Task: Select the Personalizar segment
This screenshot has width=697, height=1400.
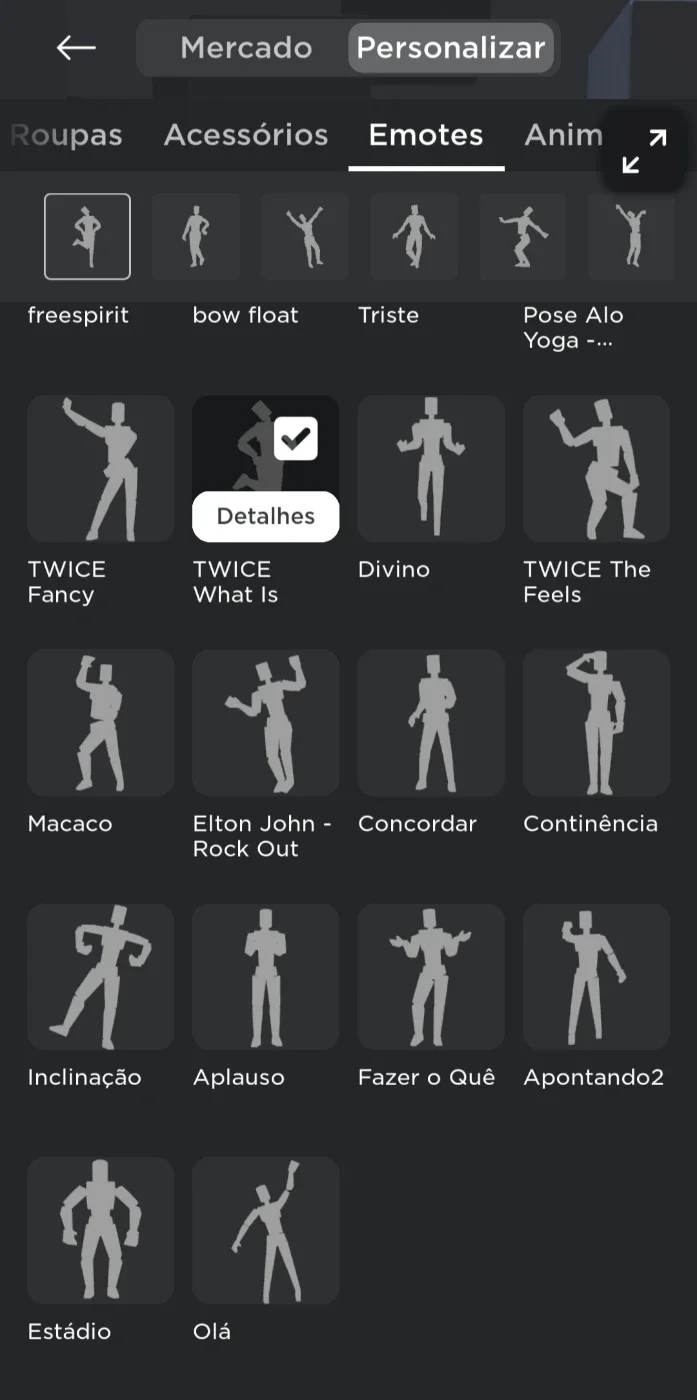Action: coord(451,47)
